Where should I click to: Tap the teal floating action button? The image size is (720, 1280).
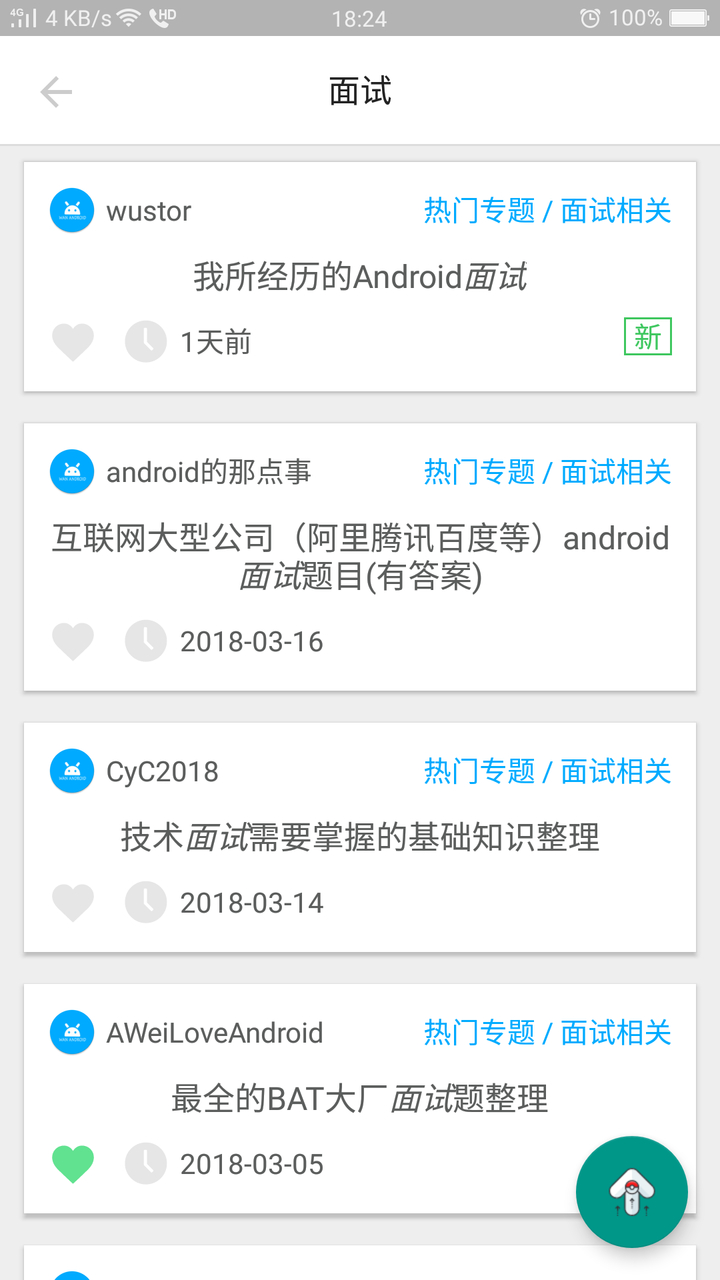pos(631,1190)
